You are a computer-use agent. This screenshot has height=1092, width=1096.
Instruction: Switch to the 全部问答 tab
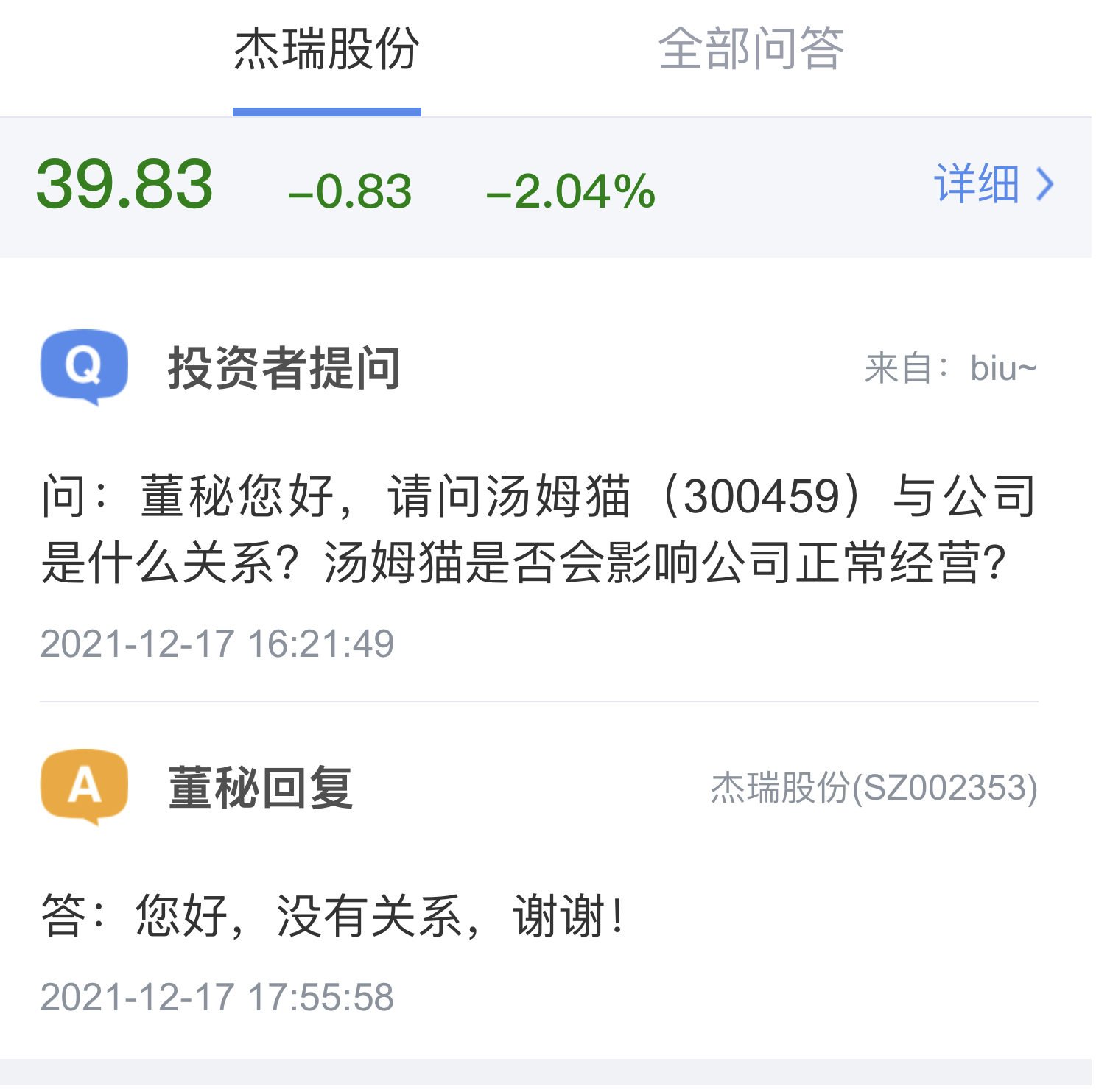click(x=750, y=50)
